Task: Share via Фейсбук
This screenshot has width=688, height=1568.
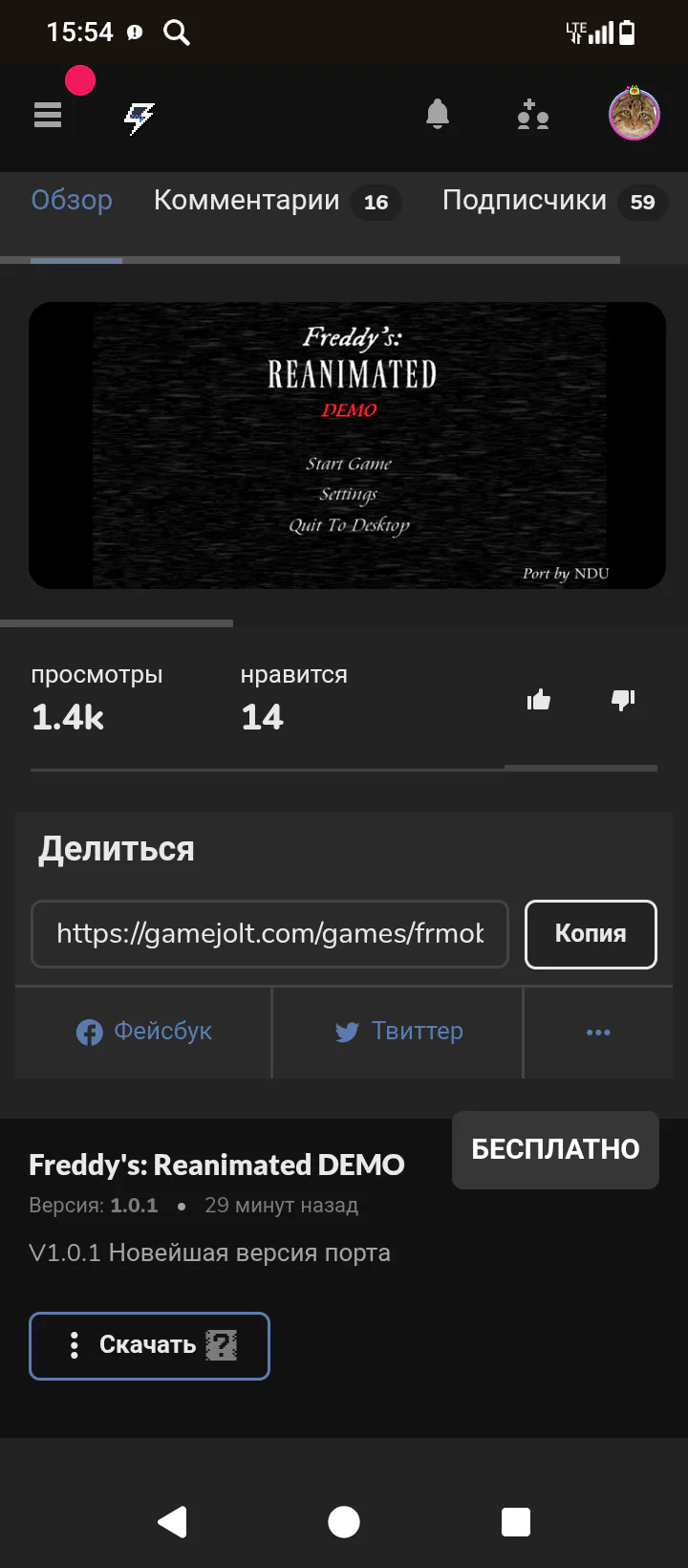Action: coord(144,1032)
